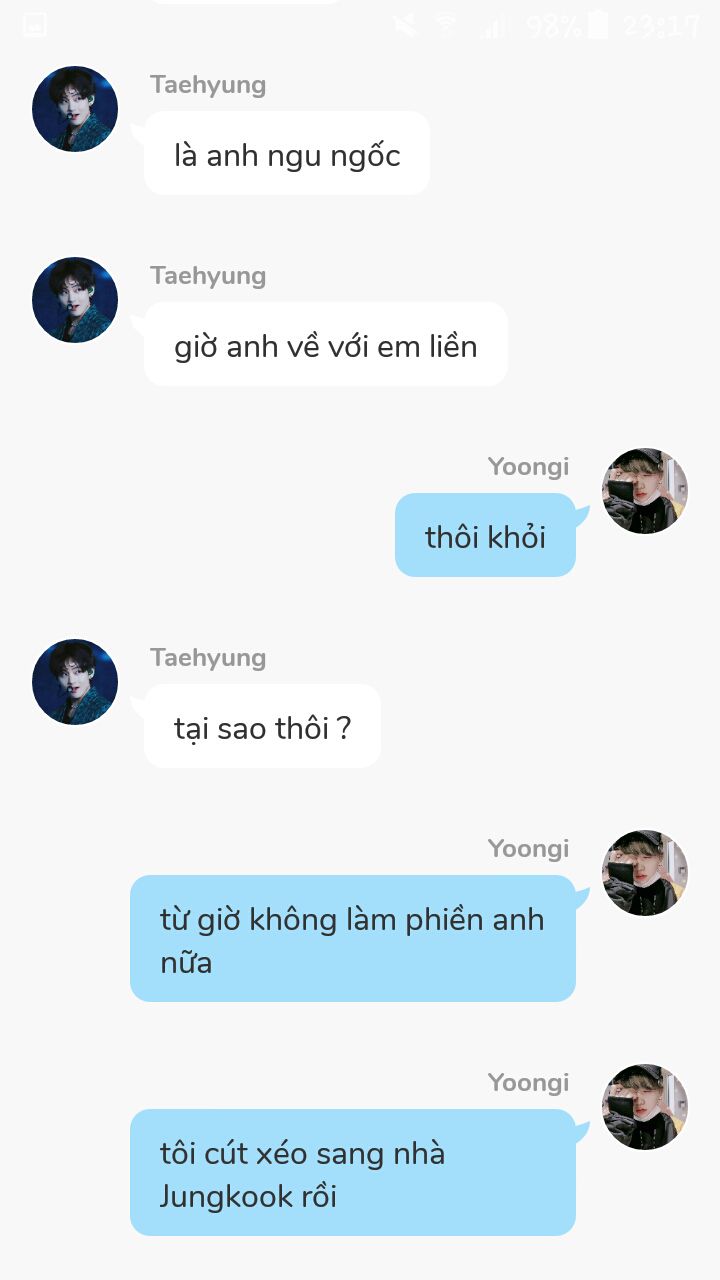Image resolution: width=720 pixels, height=1280 pixels.
Task: Select the message "tại sao thôi ?"
Action: point(262,727)
